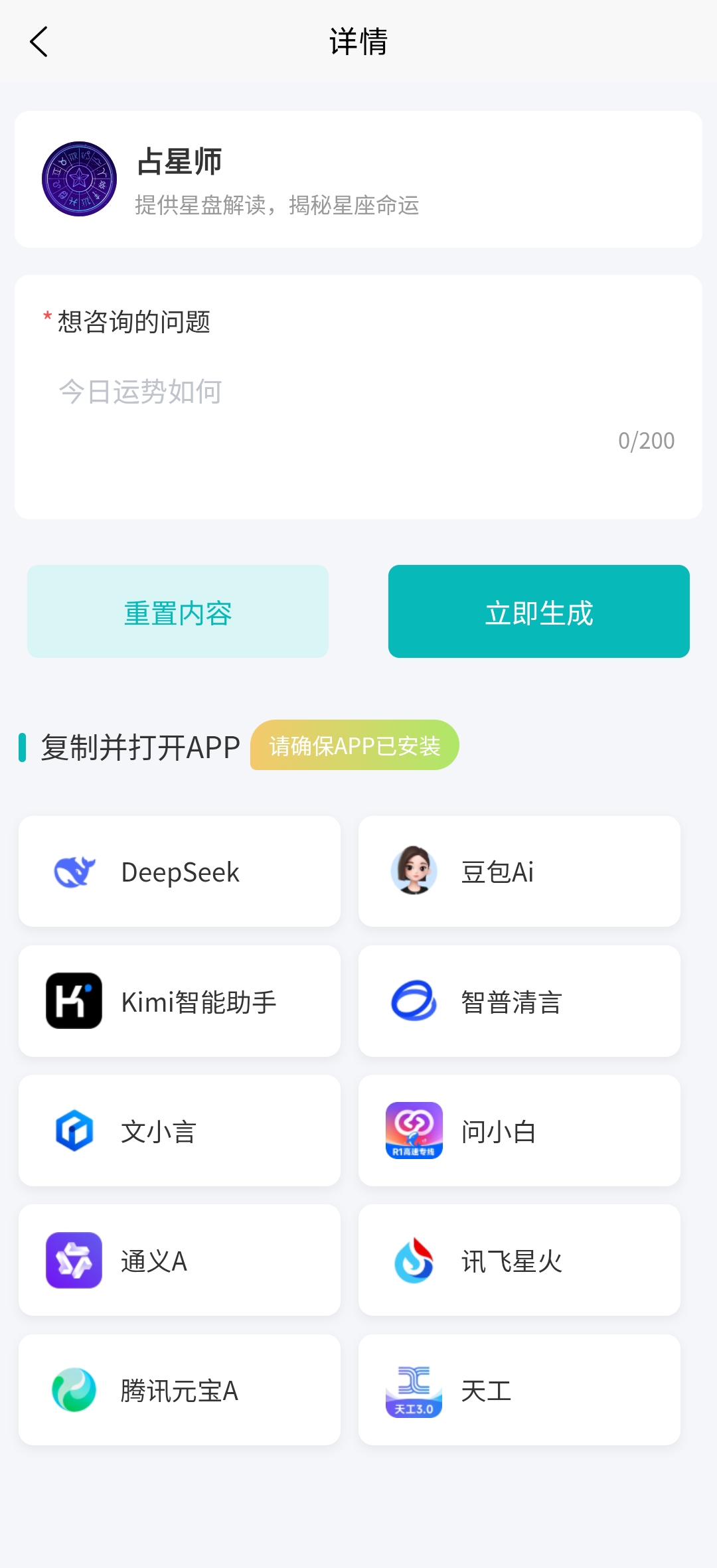Choose 腾讯元宝A
This screenshot has width=717, height=1568.
(x=179, y=1389)
